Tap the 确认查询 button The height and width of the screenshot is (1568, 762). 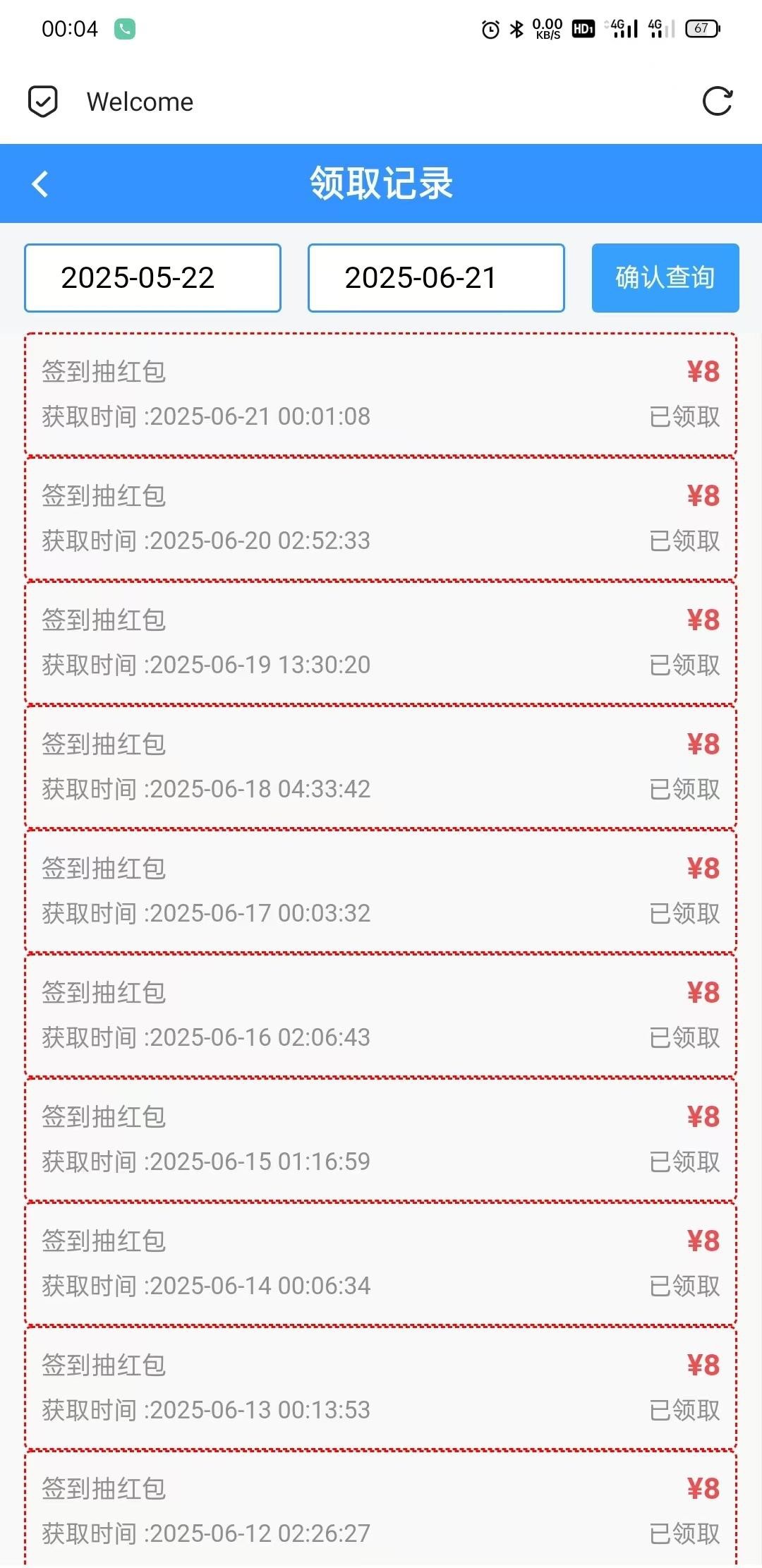pos(665,278)
